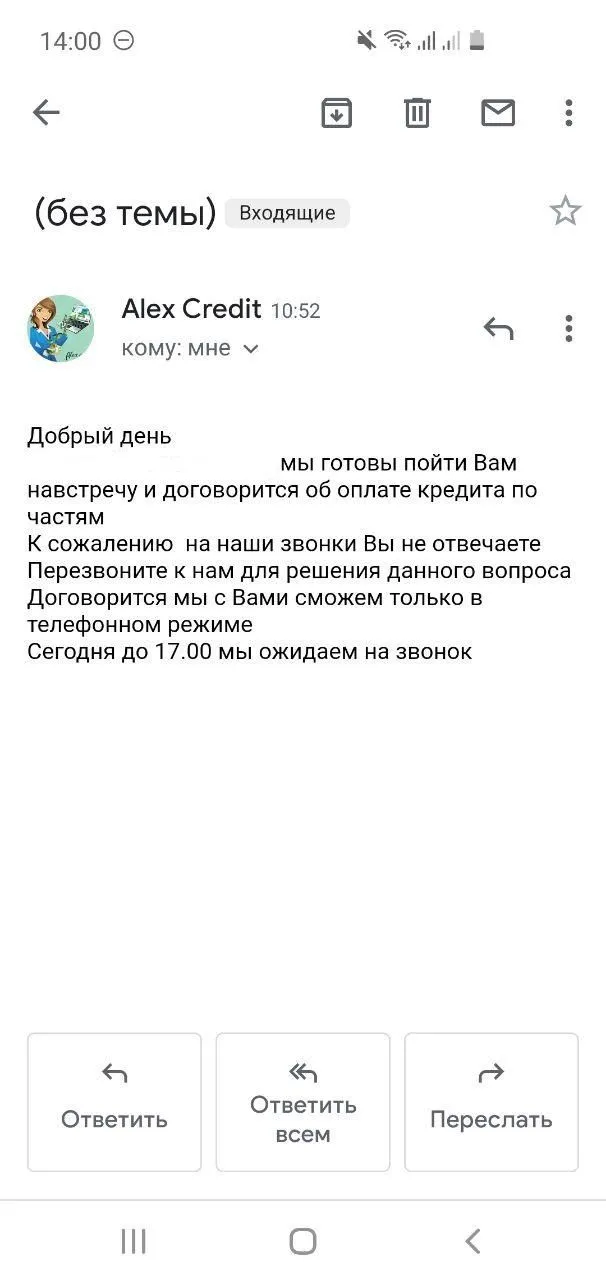Delete this email with the trash icon
This screenshot has width=606, height=1280.
point(417,112)
